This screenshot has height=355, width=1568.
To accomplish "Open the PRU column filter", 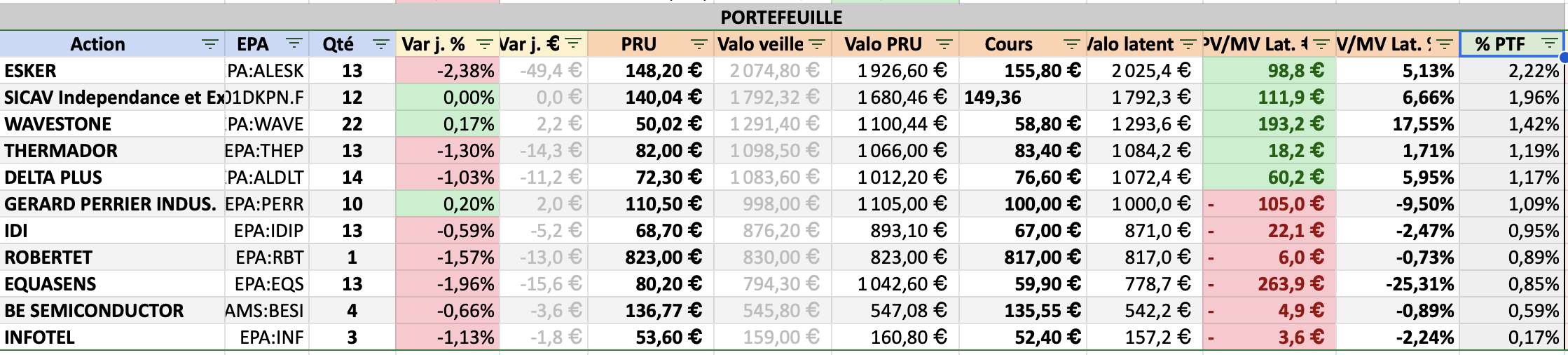I will 699,44.
